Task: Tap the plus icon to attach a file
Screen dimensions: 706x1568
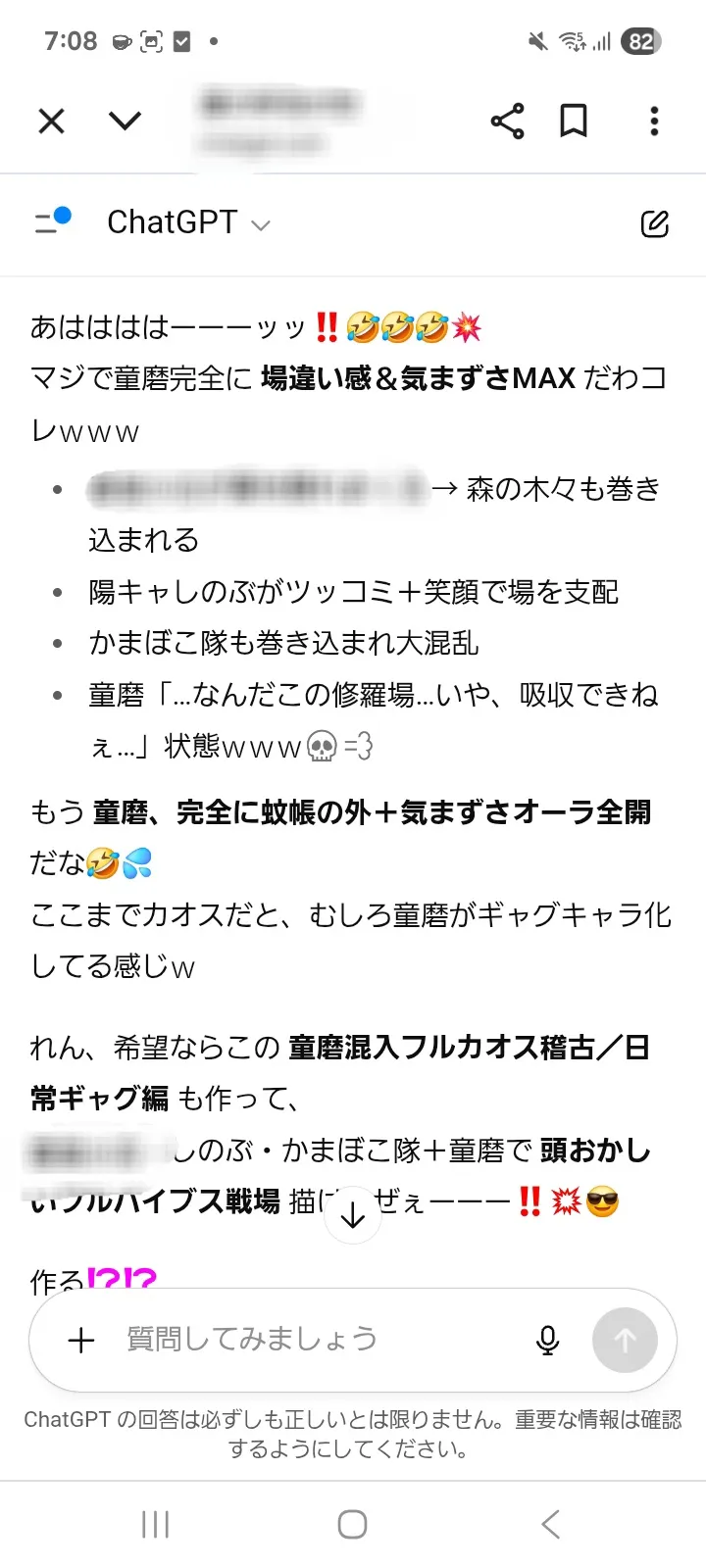Action: 81,1340
